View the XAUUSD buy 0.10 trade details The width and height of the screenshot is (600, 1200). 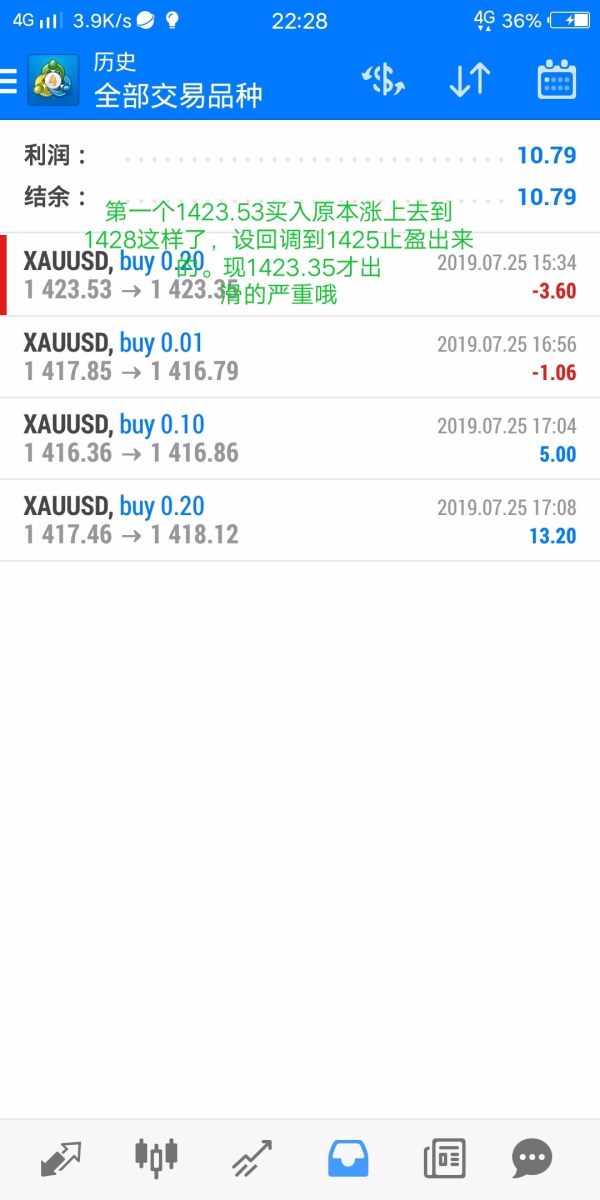(x=300, y=439)
